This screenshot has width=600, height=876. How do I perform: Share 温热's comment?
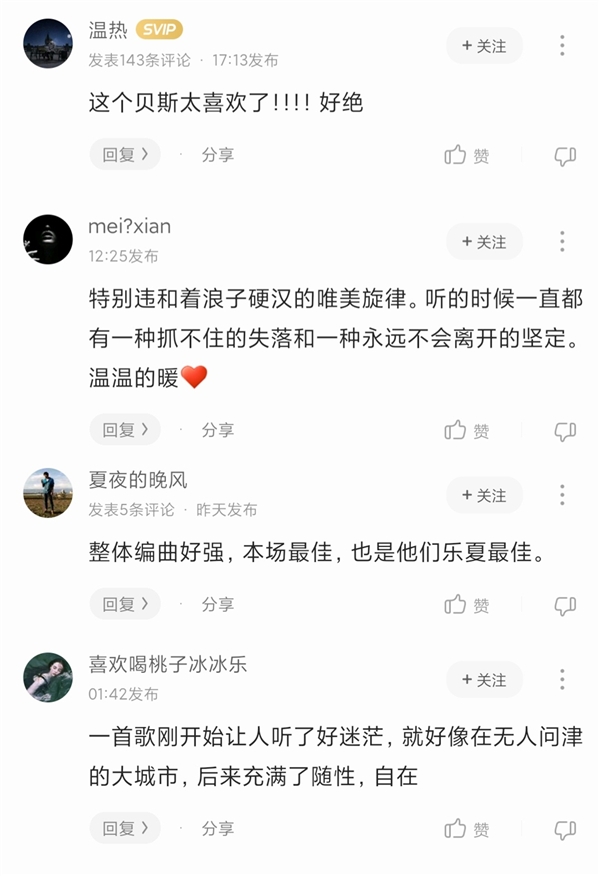[x=218, y=155]
